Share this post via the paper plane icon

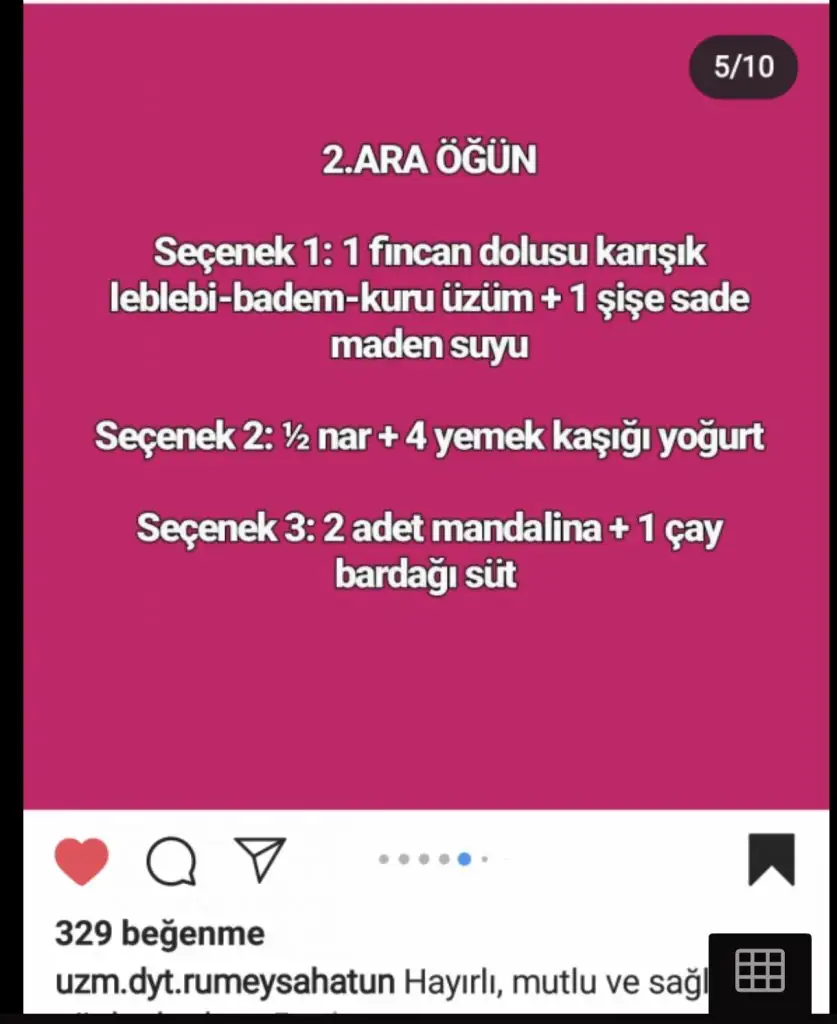tap(260, 859)
